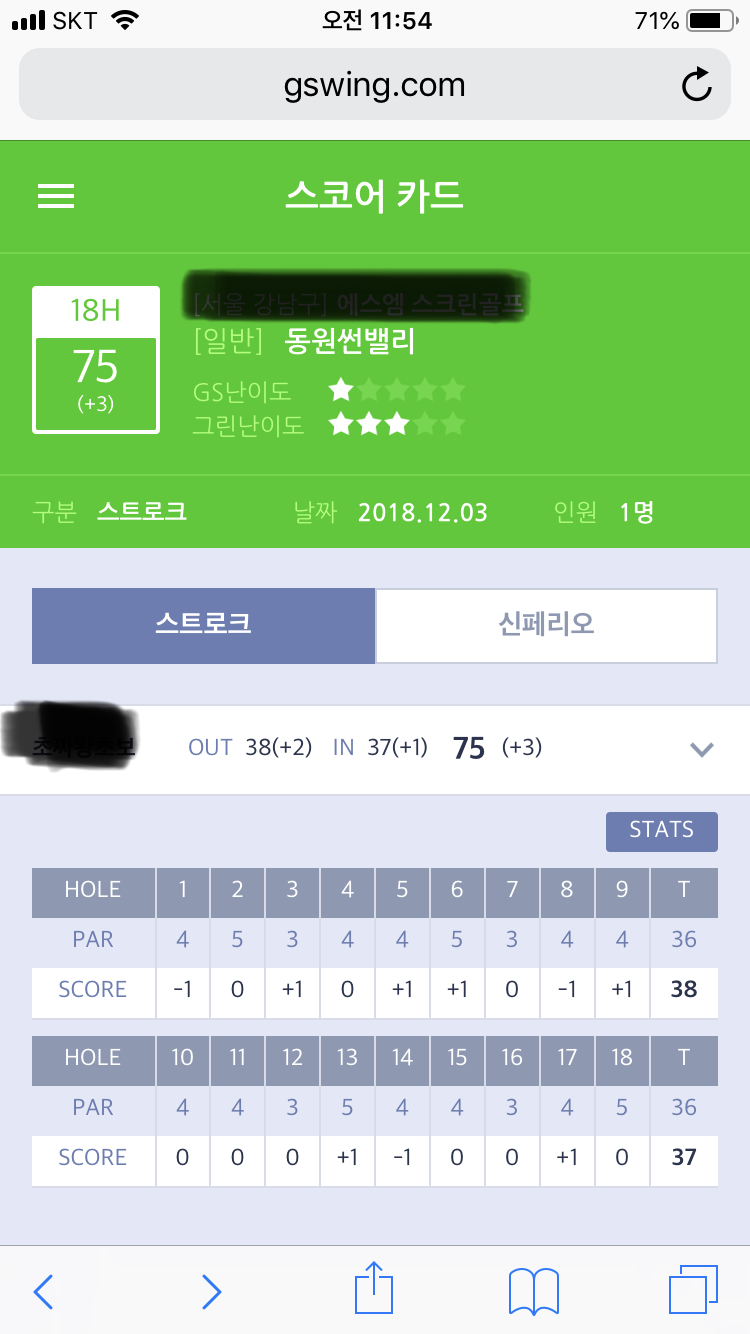This screenshot has height=1334, width=750.
Task: Share this page
Action: 374,1289
